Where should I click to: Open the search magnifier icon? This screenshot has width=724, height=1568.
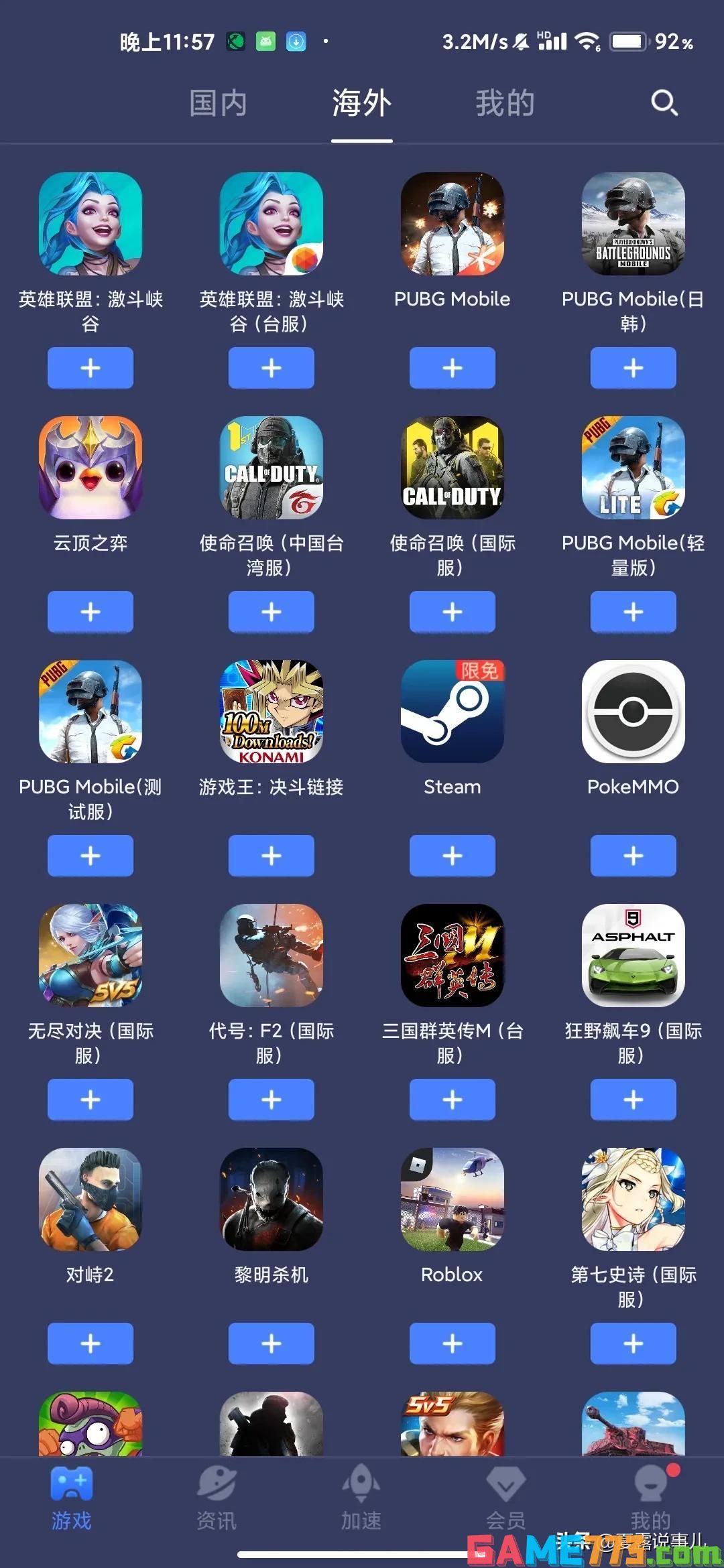tap(664, 103)
